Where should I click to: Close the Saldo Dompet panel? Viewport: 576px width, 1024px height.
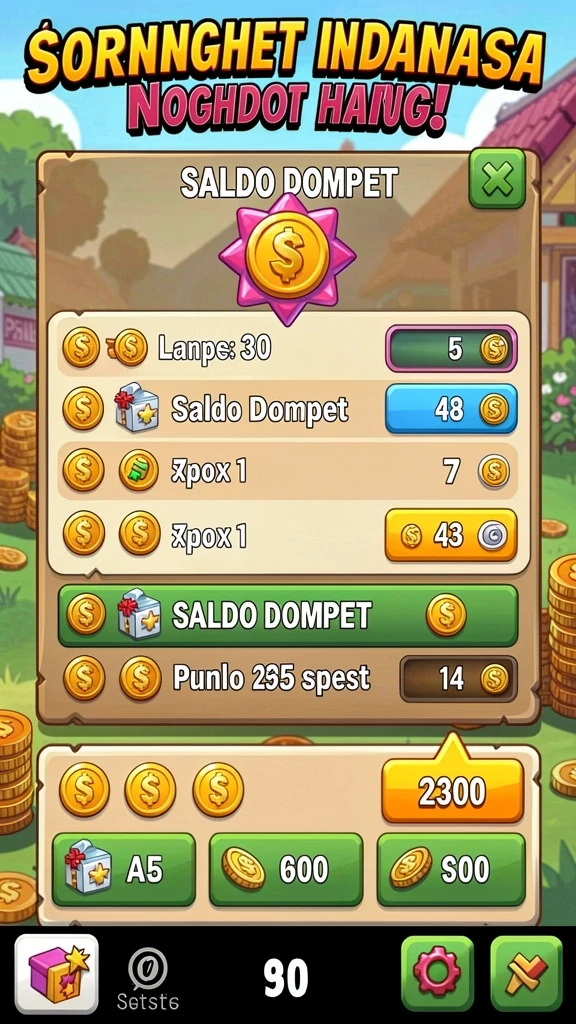point(497,178)
